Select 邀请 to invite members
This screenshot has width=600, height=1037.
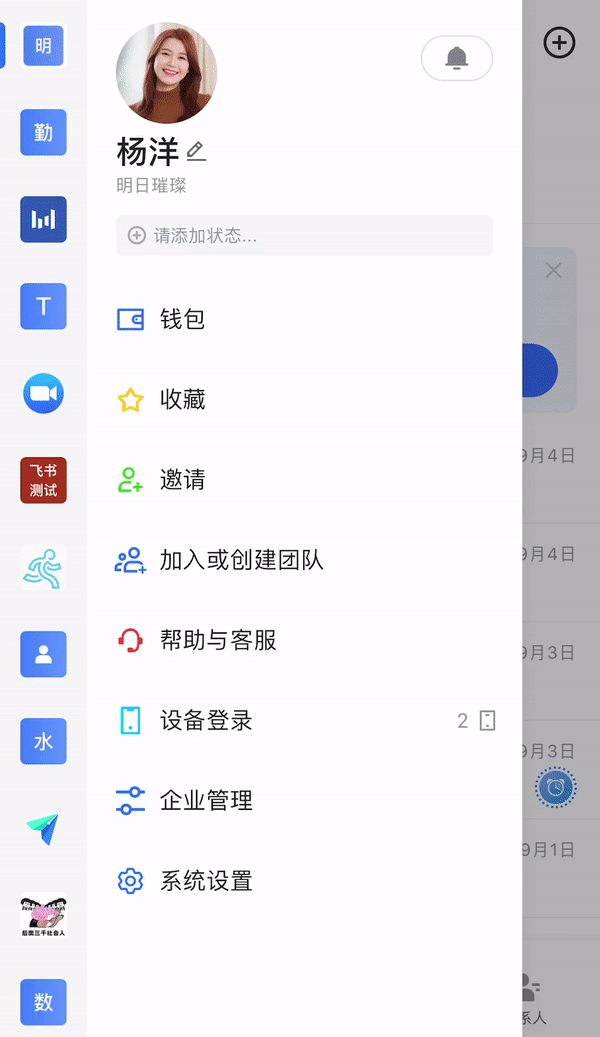click(182, 480)
